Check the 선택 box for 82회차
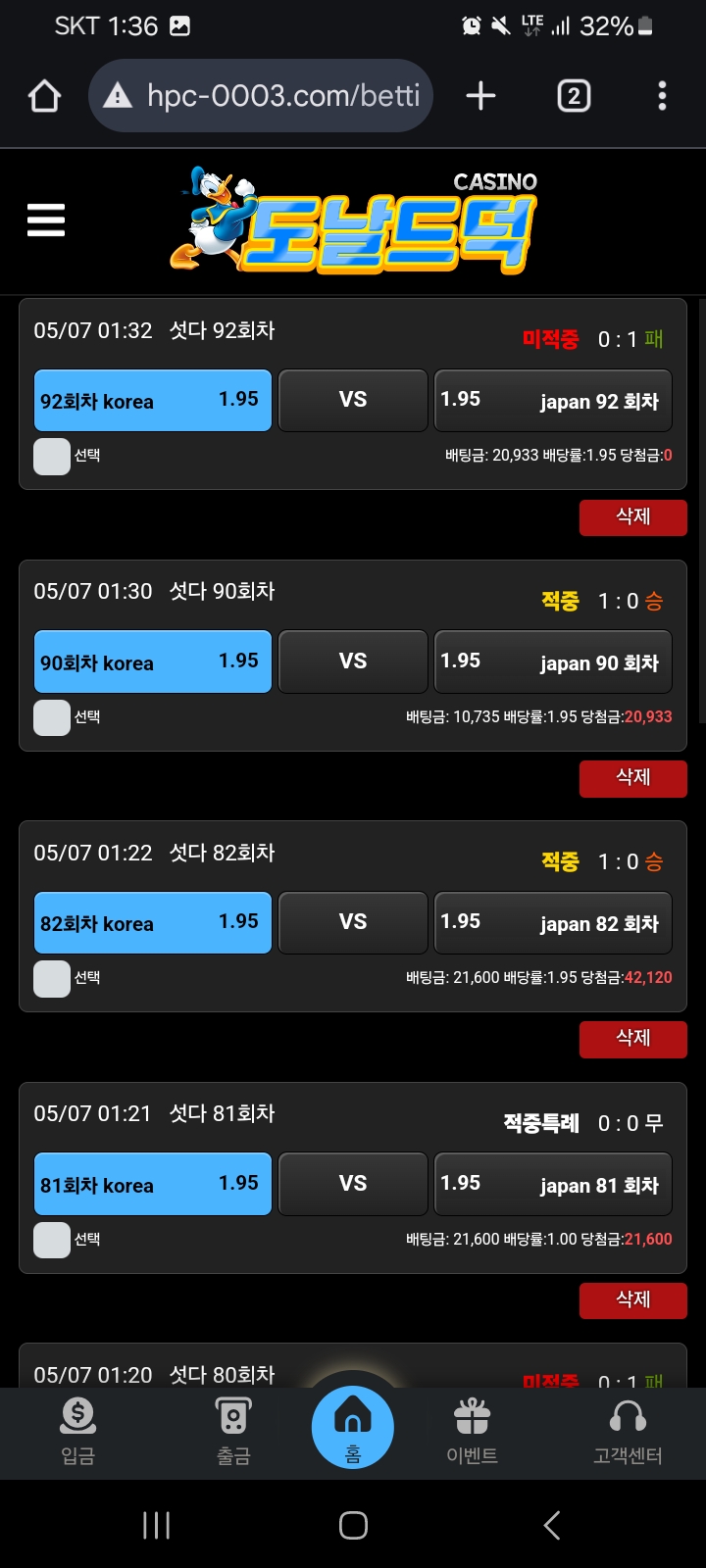Image resolution: width=706 pixels, height=1568 pixels. tap(52, 978)
